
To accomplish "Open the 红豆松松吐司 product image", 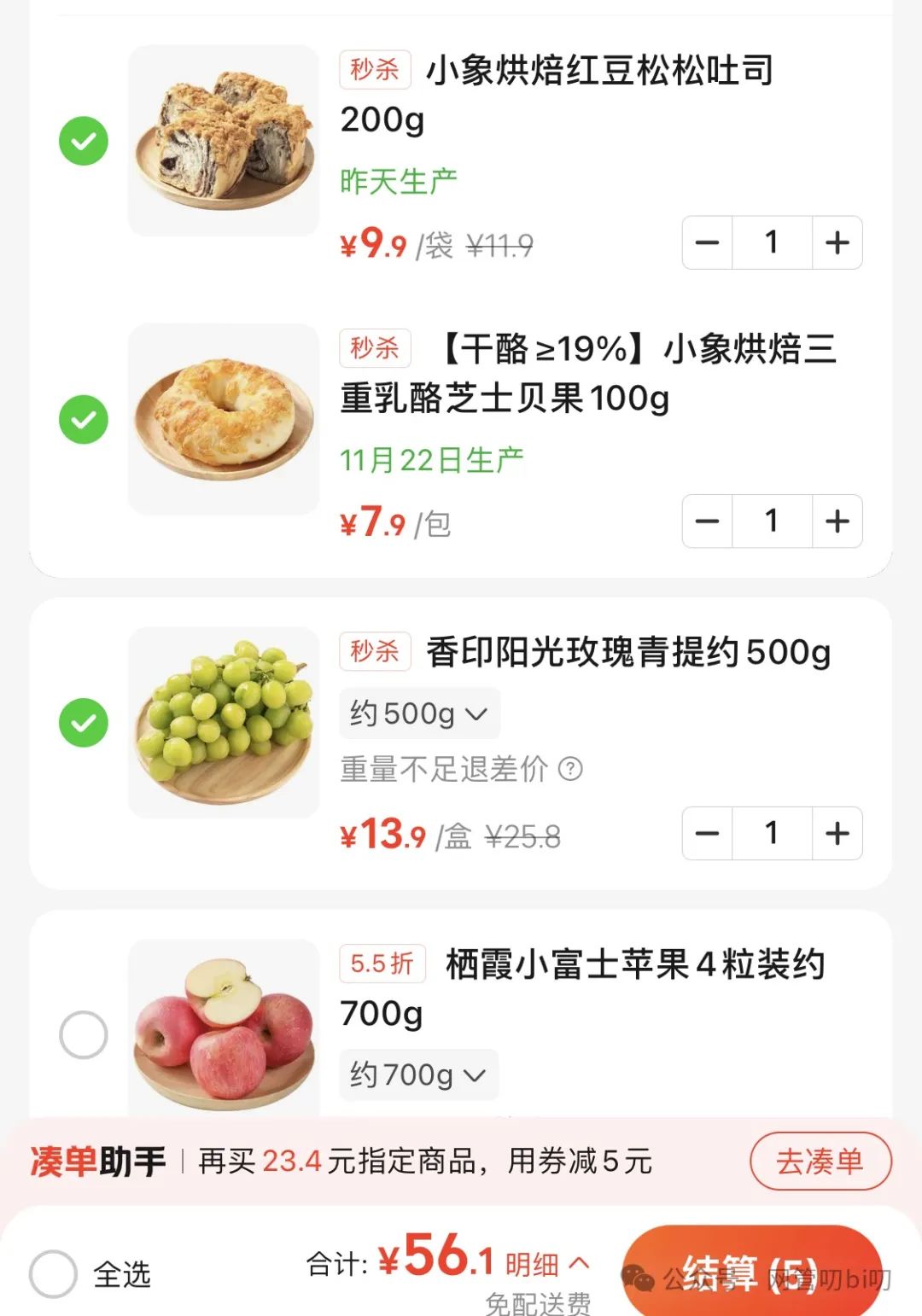I will pyautogui.click(x=224, y=141).
